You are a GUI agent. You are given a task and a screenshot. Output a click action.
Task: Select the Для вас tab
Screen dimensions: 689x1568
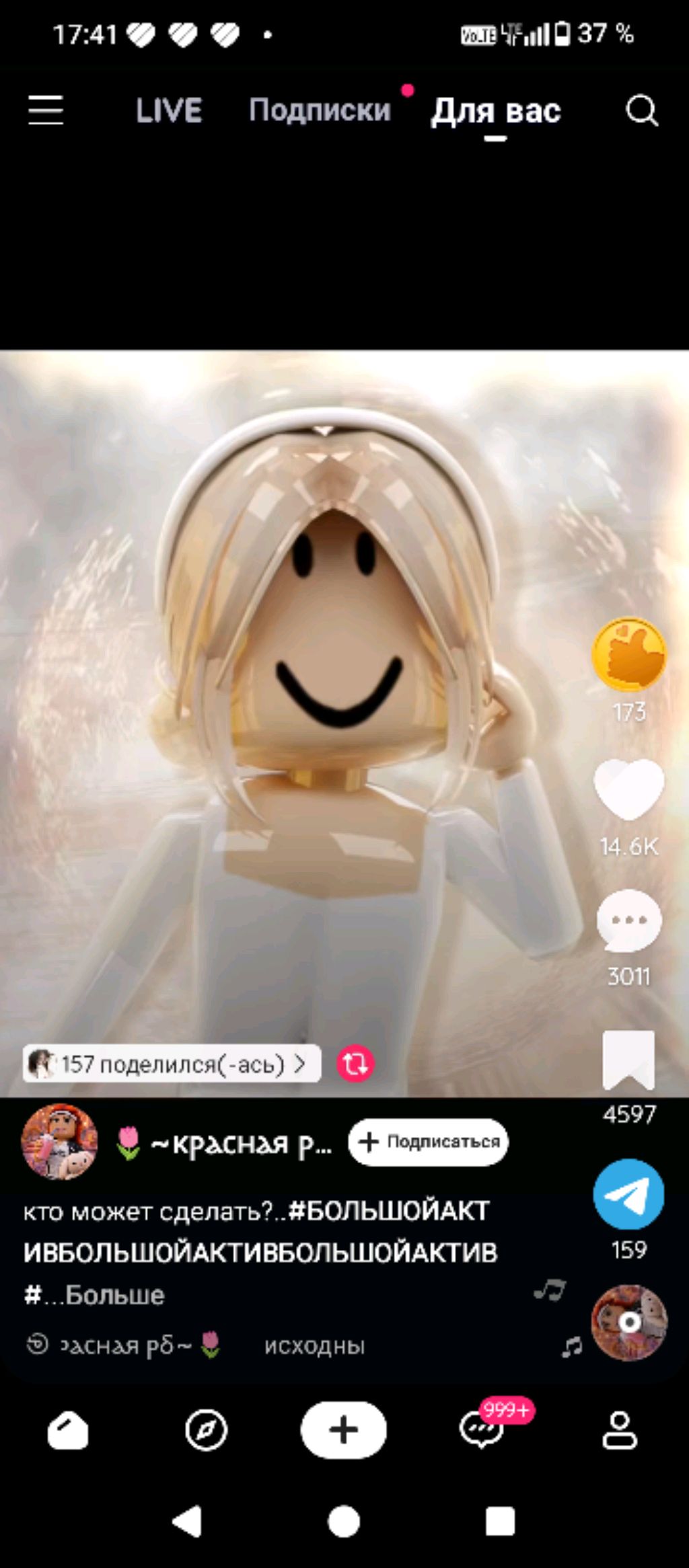pos(496,112)
